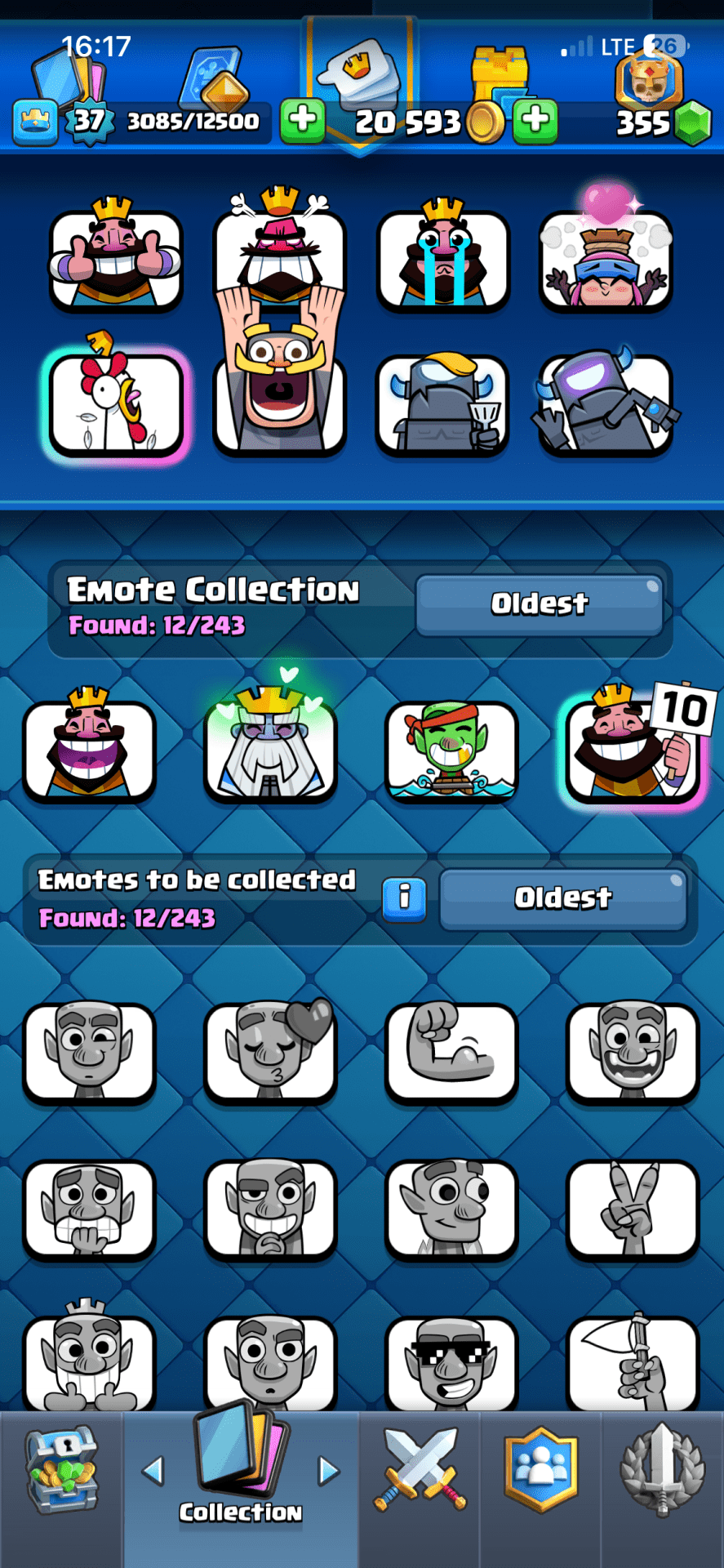Change Emote Collection sort from Oldest
This screenshot has height=1568, width=724.
(539, 605)
